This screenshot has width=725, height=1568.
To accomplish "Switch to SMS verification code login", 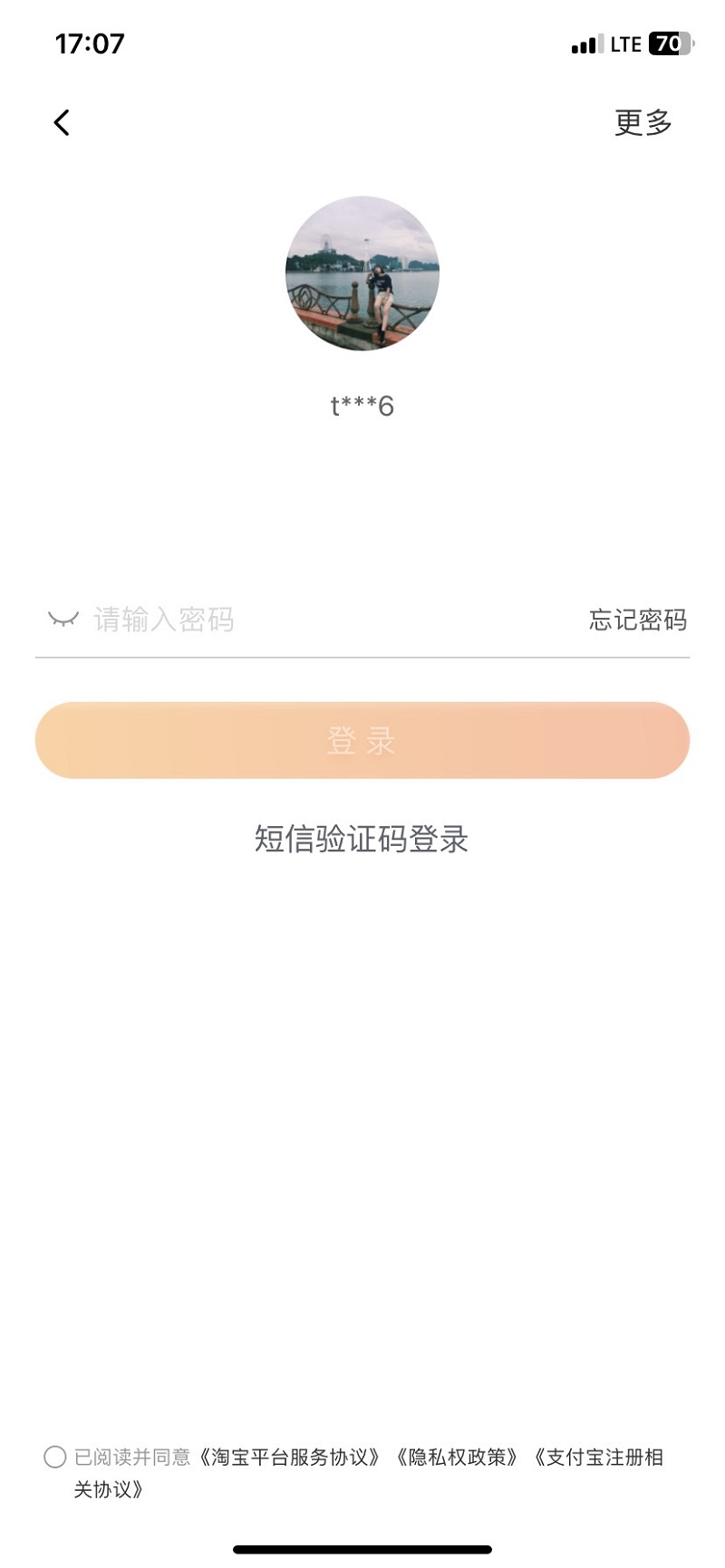I will tap(362, 839).
